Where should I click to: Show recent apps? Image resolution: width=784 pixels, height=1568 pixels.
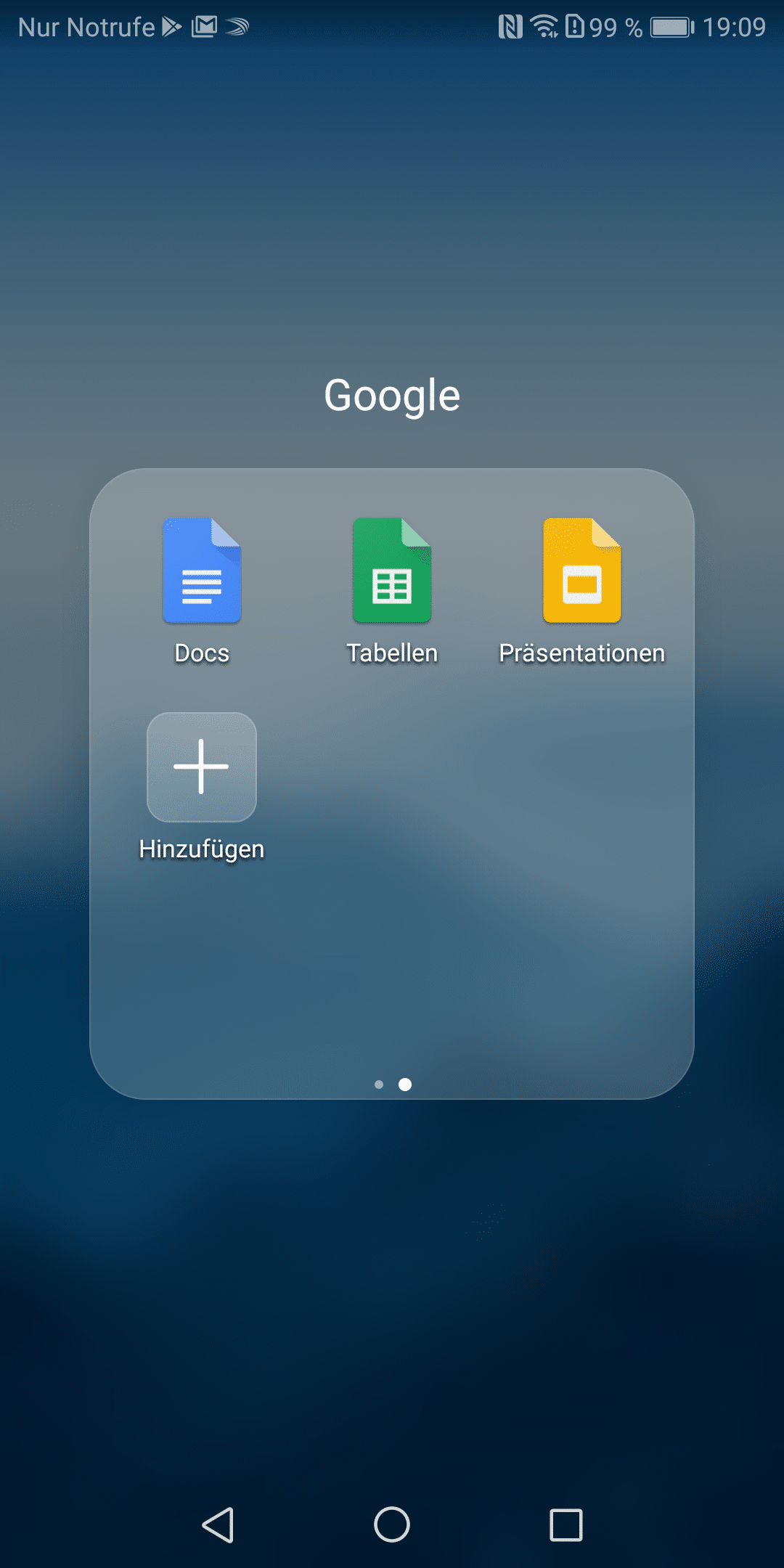(x=566, y=1524)
